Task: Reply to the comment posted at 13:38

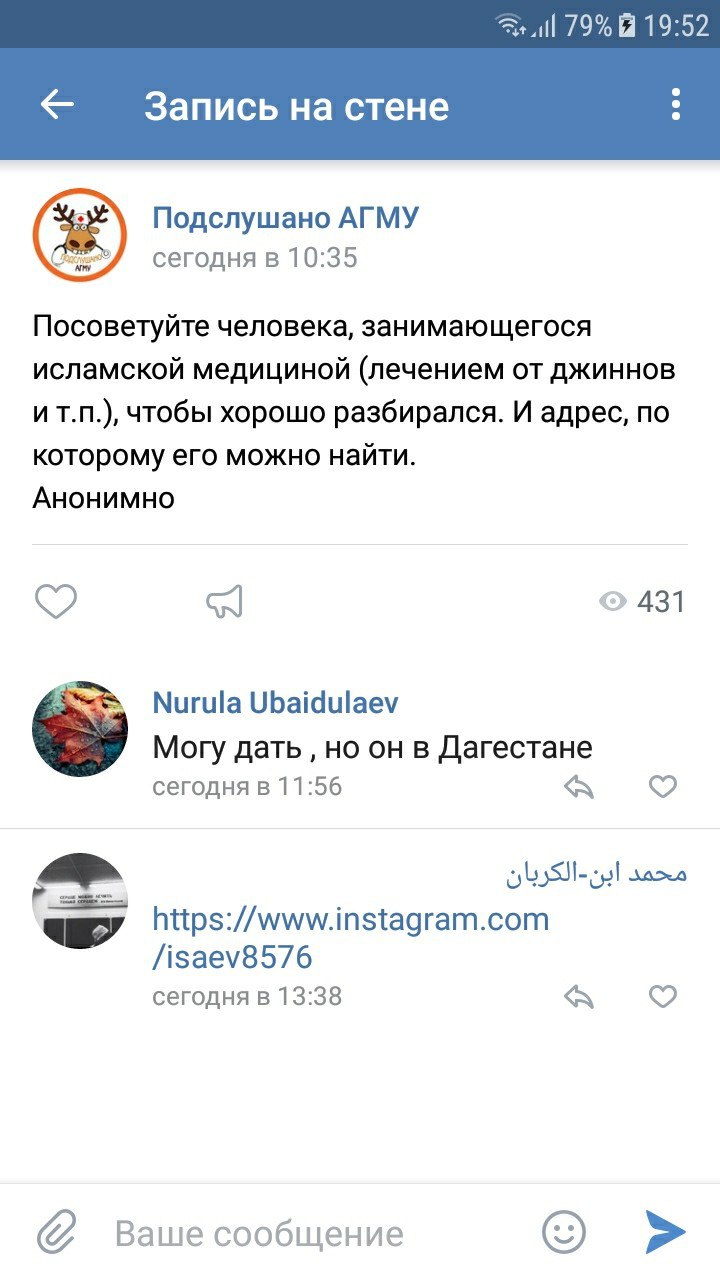Action: (579, 997)
